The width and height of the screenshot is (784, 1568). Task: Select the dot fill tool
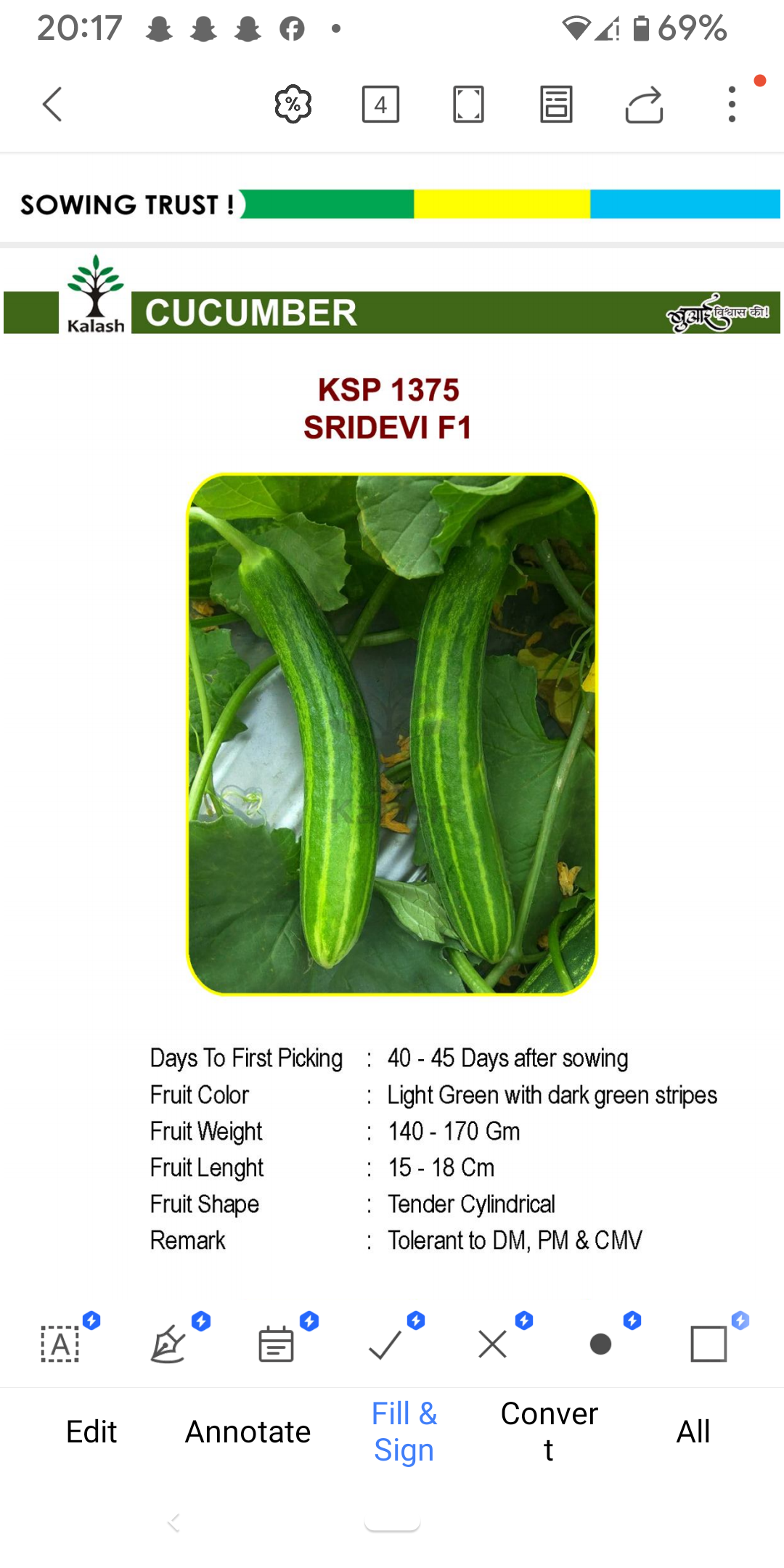tap(600, 1344)
